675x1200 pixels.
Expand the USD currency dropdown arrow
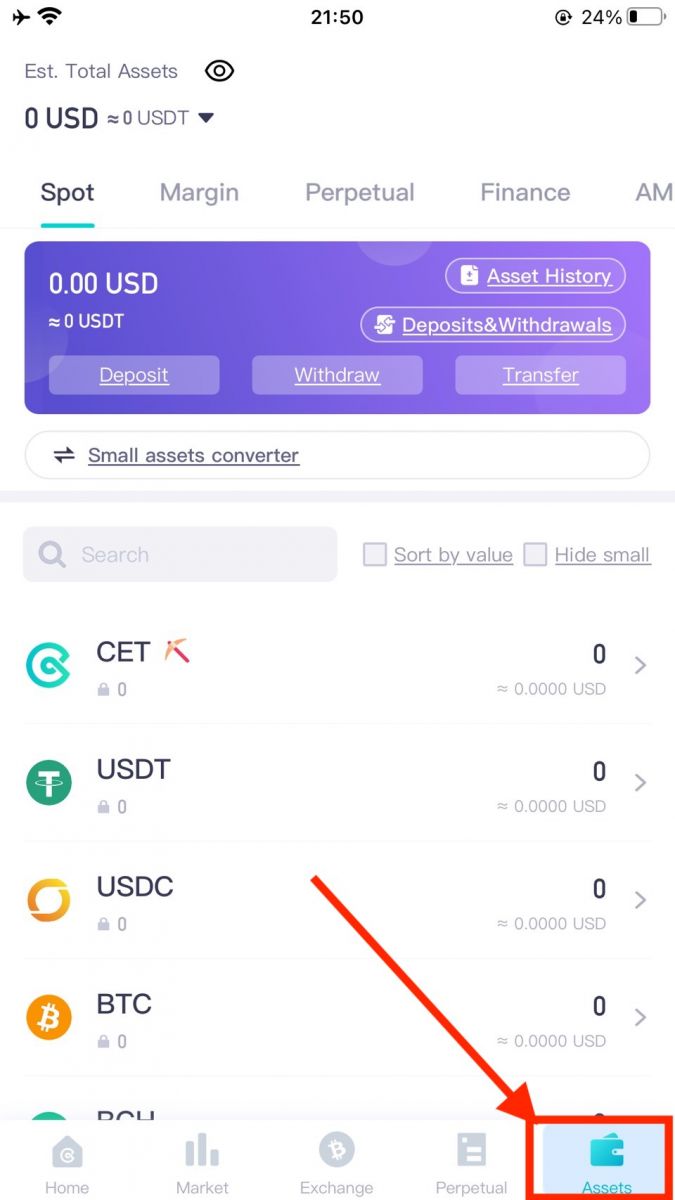(x=206, y=118)
